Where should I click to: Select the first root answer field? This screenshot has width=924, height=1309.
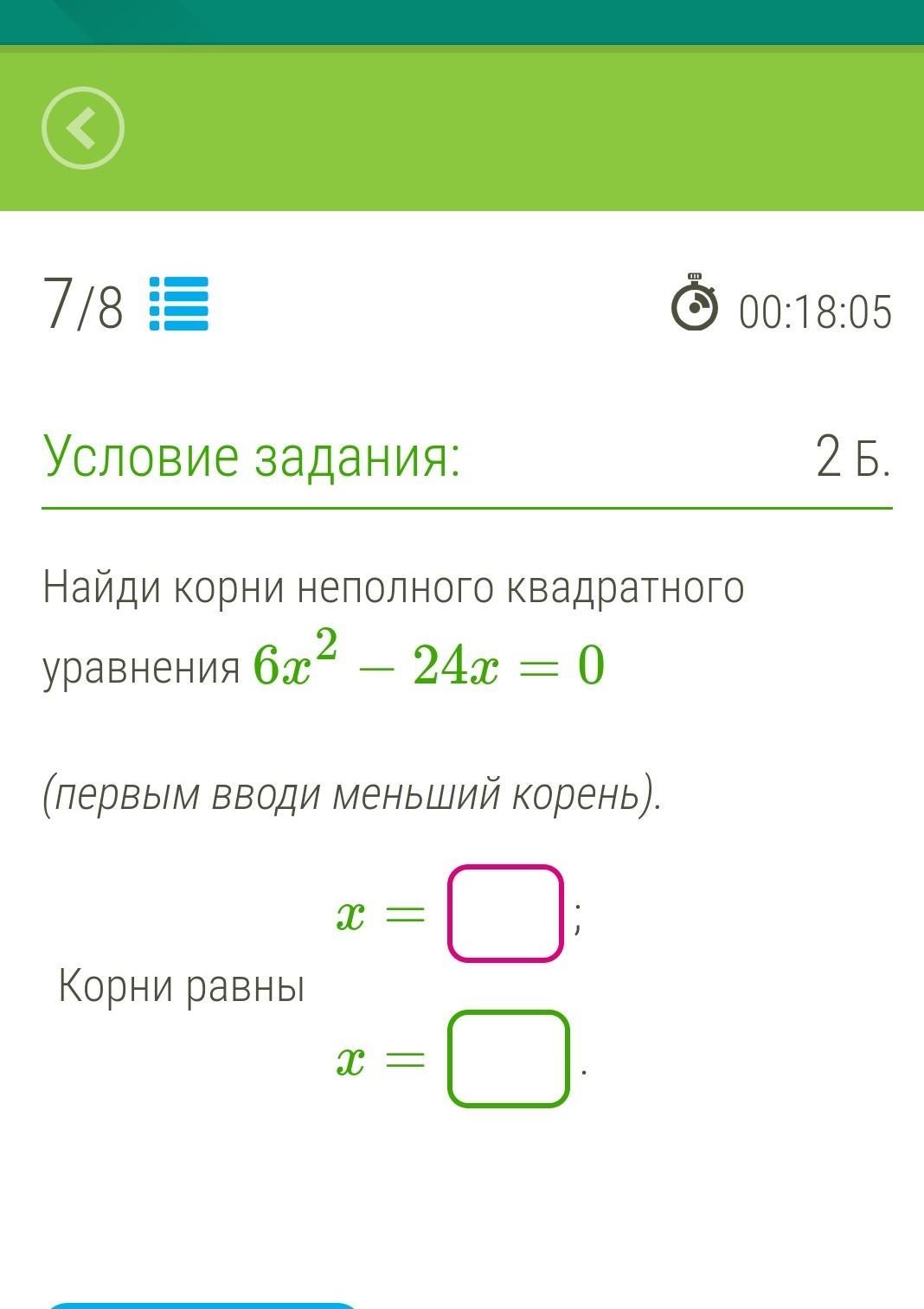505,914
